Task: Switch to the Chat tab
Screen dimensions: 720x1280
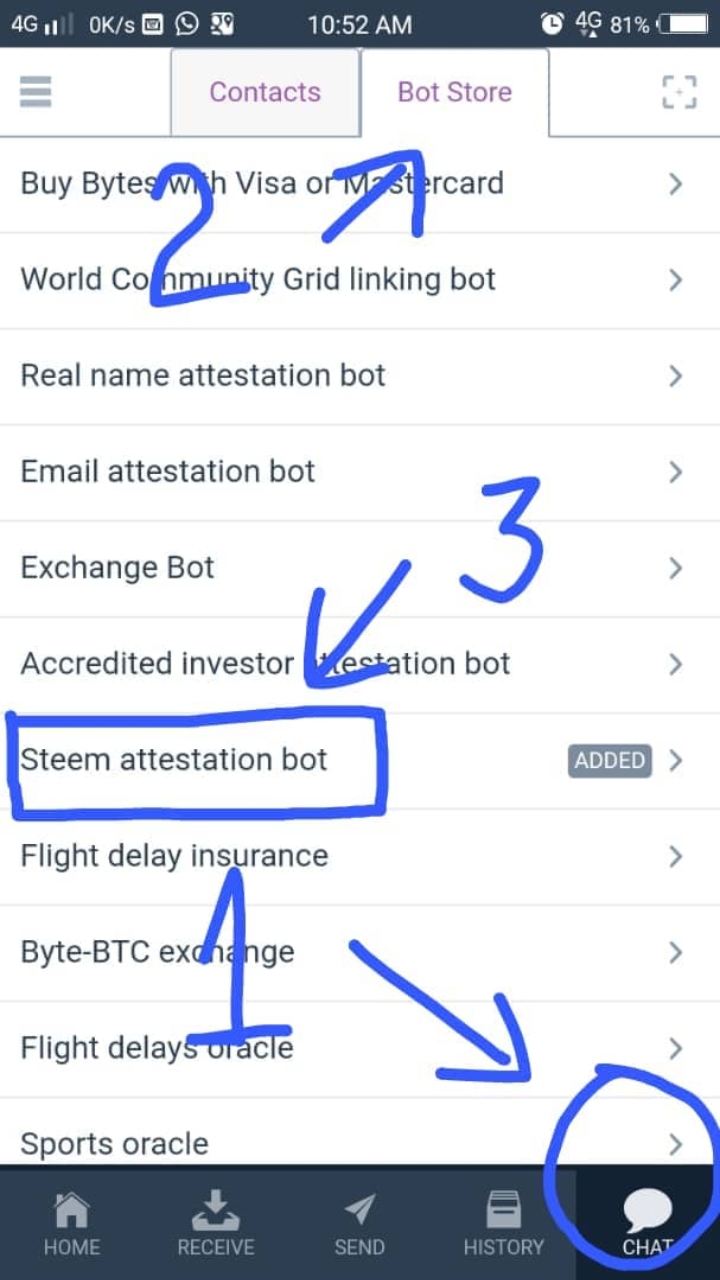Action: point(648,1223)
